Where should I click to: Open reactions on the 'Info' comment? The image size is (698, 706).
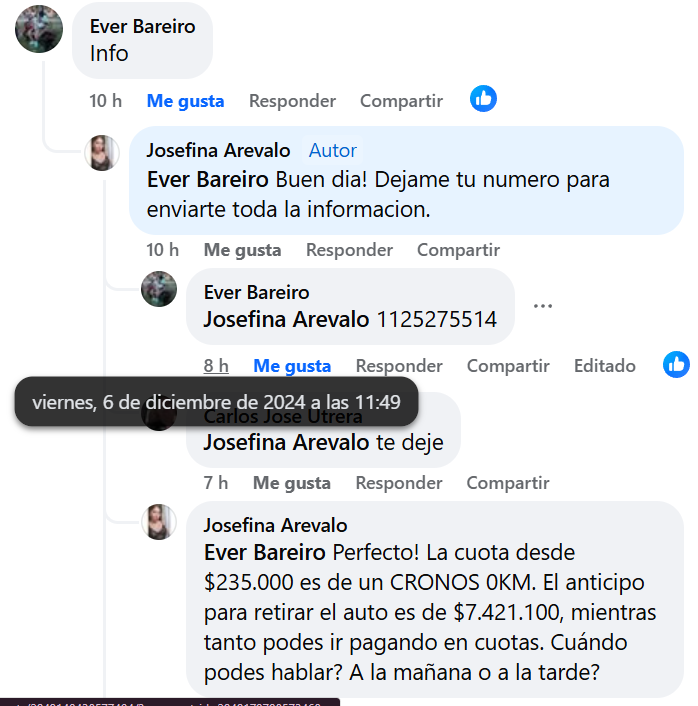(483, 99)
